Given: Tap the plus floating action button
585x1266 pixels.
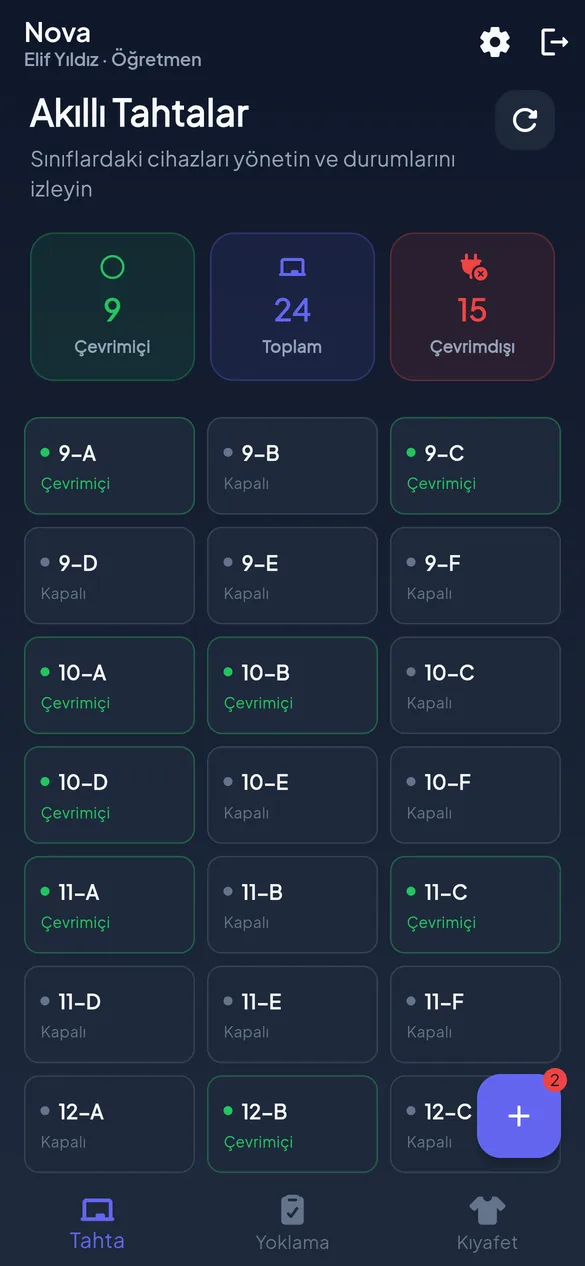Looking at the screenshot, I should coord(519,1116).
